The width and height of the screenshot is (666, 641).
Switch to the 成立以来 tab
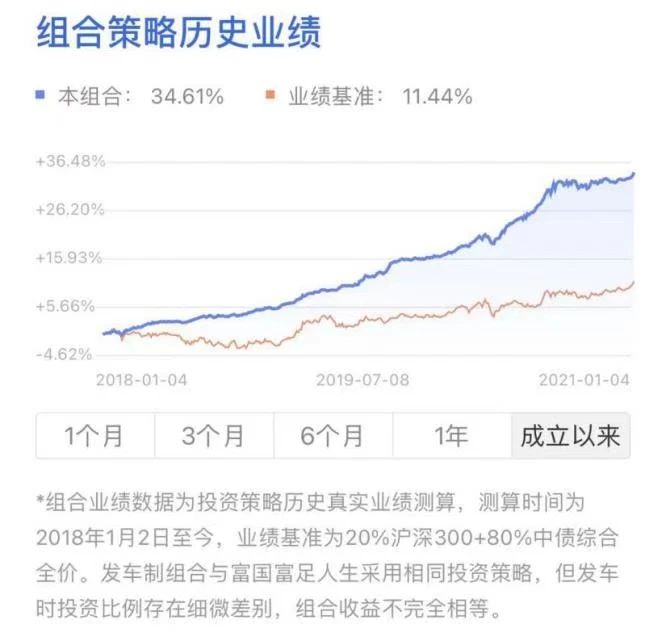click(x=570, y=436)
